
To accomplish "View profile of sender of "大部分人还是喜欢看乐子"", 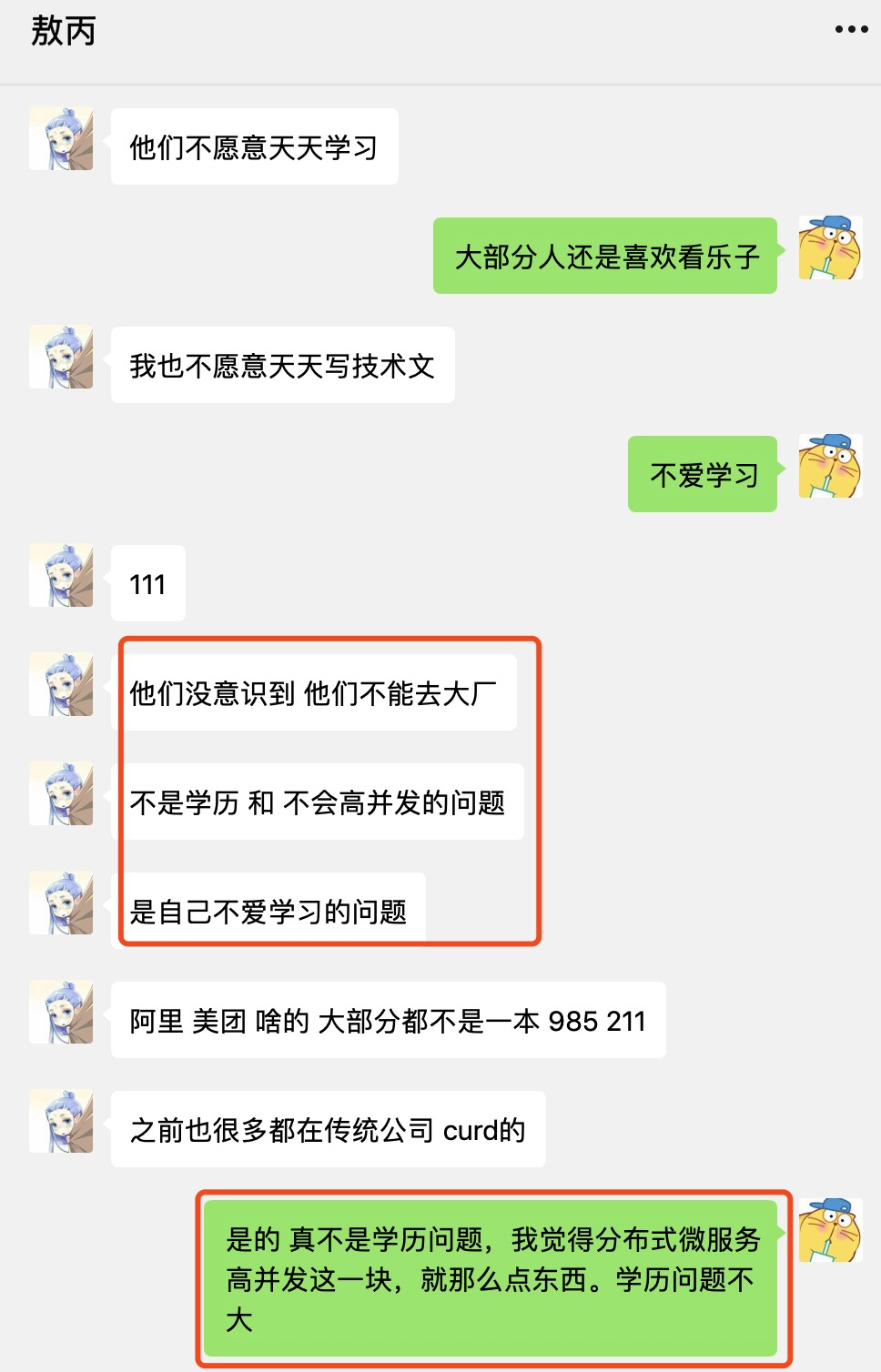I will click(830, 248).
